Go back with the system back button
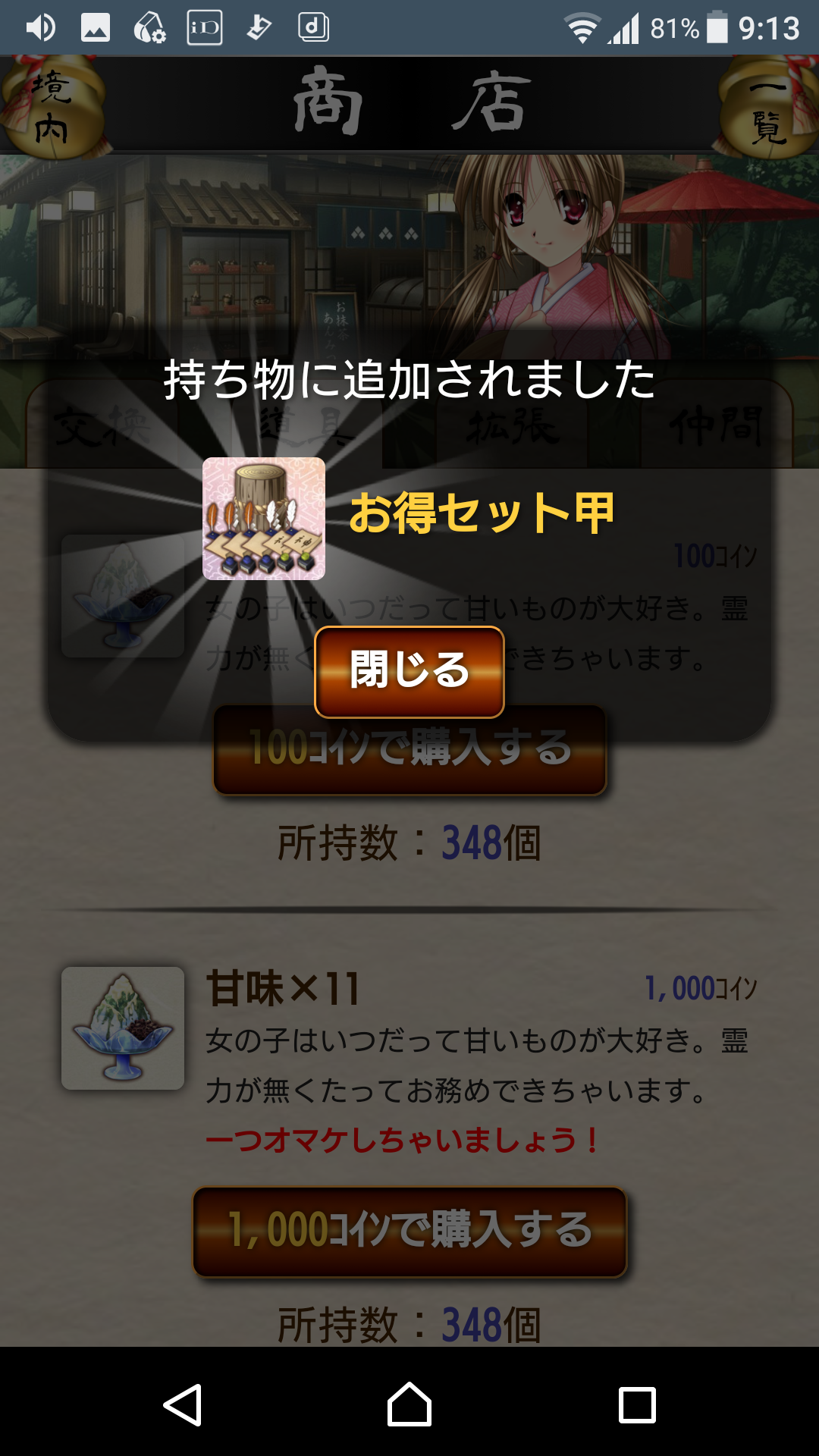This screenshot has height=1456, width=819. pyautogui.click(x=182, y=1404)
